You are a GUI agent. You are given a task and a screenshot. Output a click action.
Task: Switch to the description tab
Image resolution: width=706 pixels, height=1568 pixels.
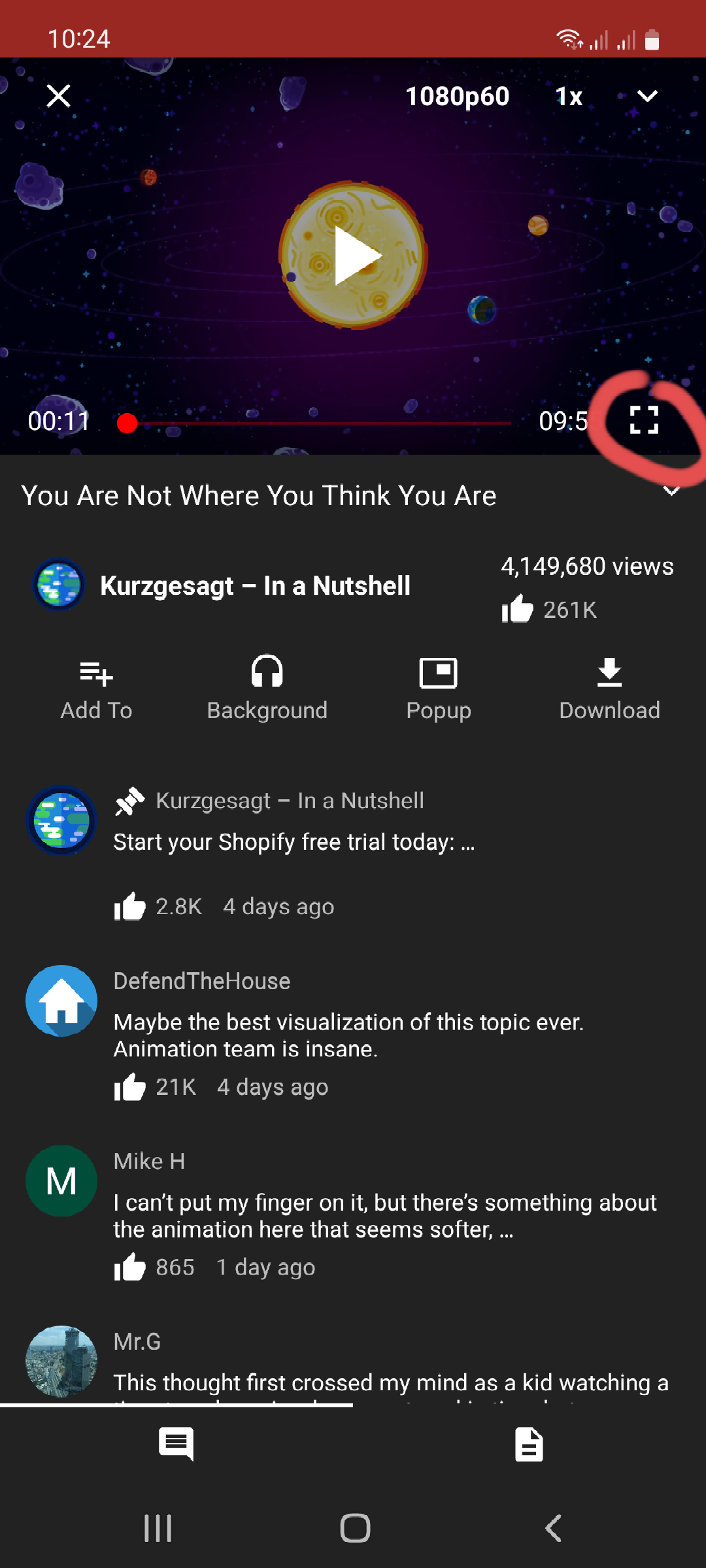[x=529, y=1443]
